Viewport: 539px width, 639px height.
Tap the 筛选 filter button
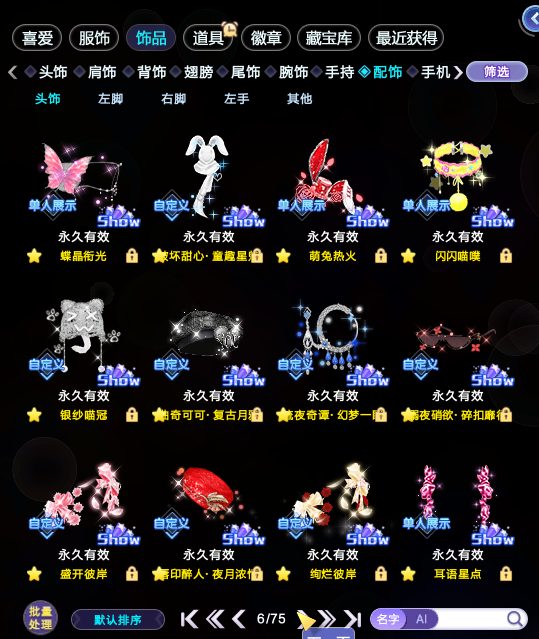[497, 72]
